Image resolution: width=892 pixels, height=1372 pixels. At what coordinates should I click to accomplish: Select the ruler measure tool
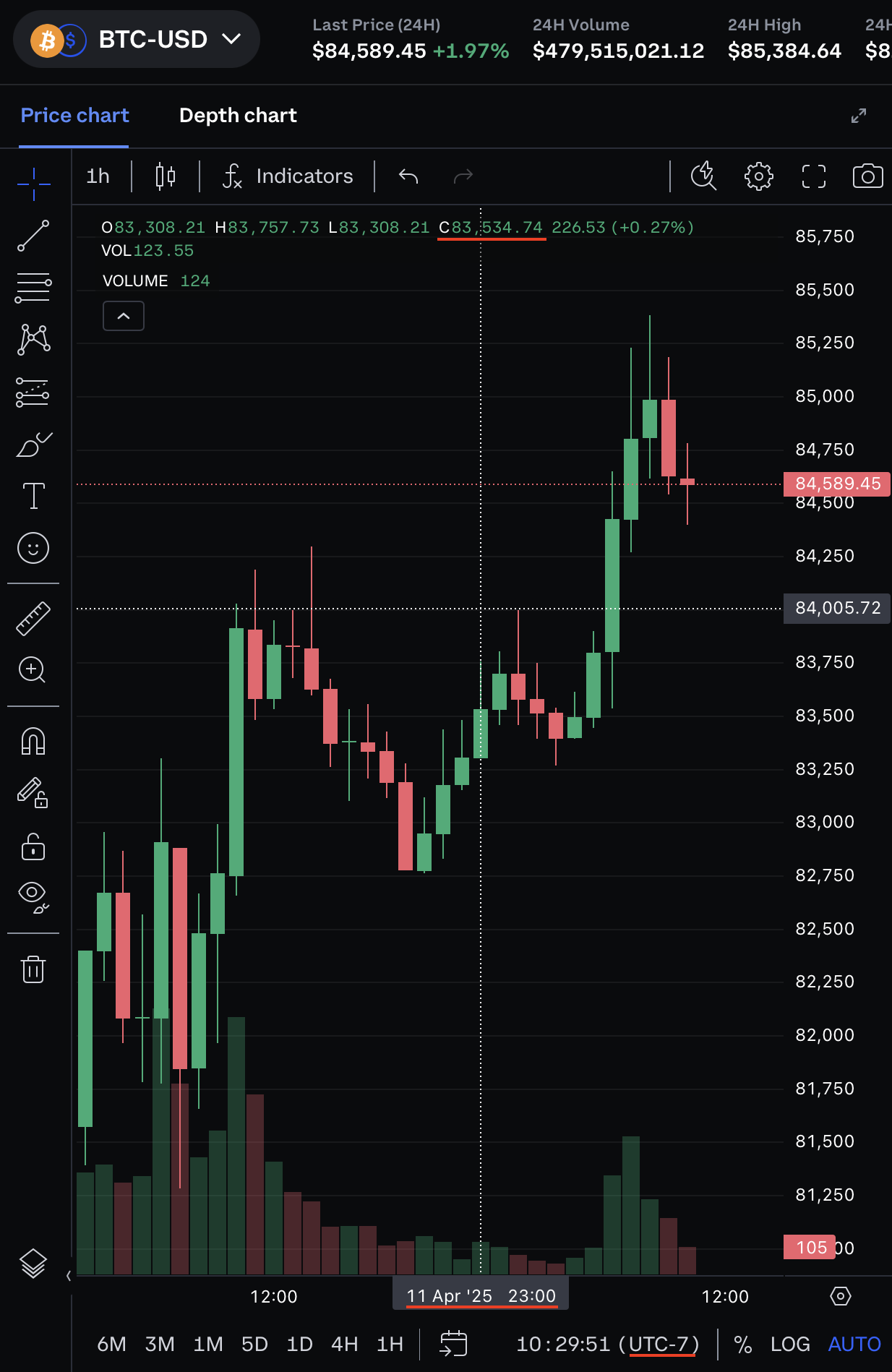[33, 619]
